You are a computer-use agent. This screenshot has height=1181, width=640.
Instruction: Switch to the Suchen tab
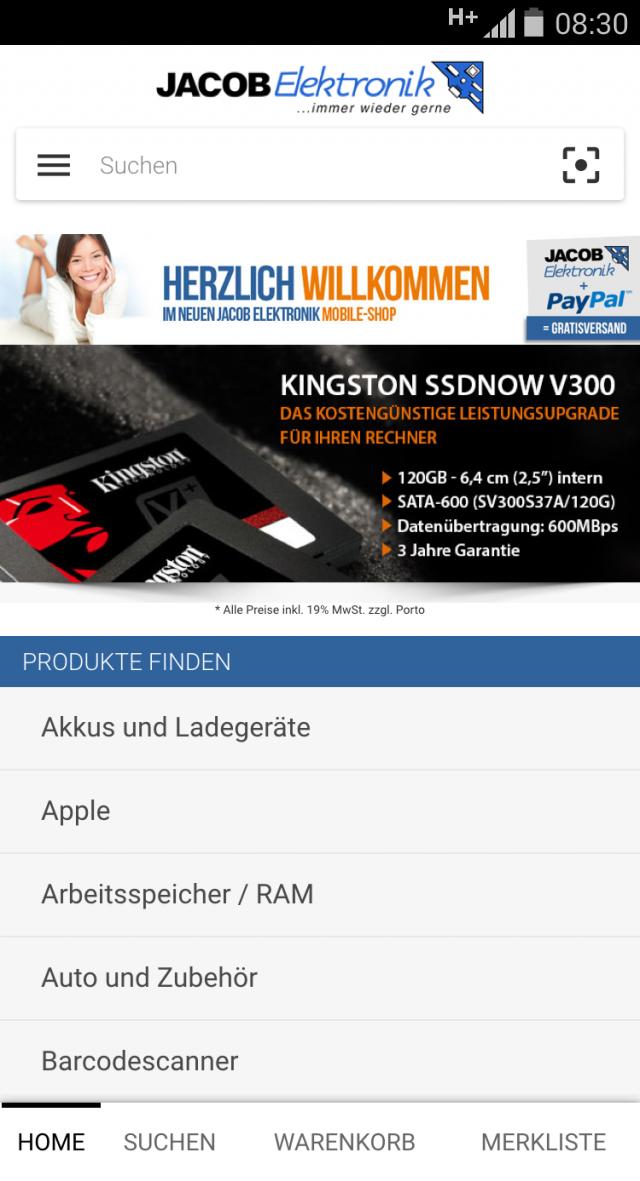pos(169,1142)
